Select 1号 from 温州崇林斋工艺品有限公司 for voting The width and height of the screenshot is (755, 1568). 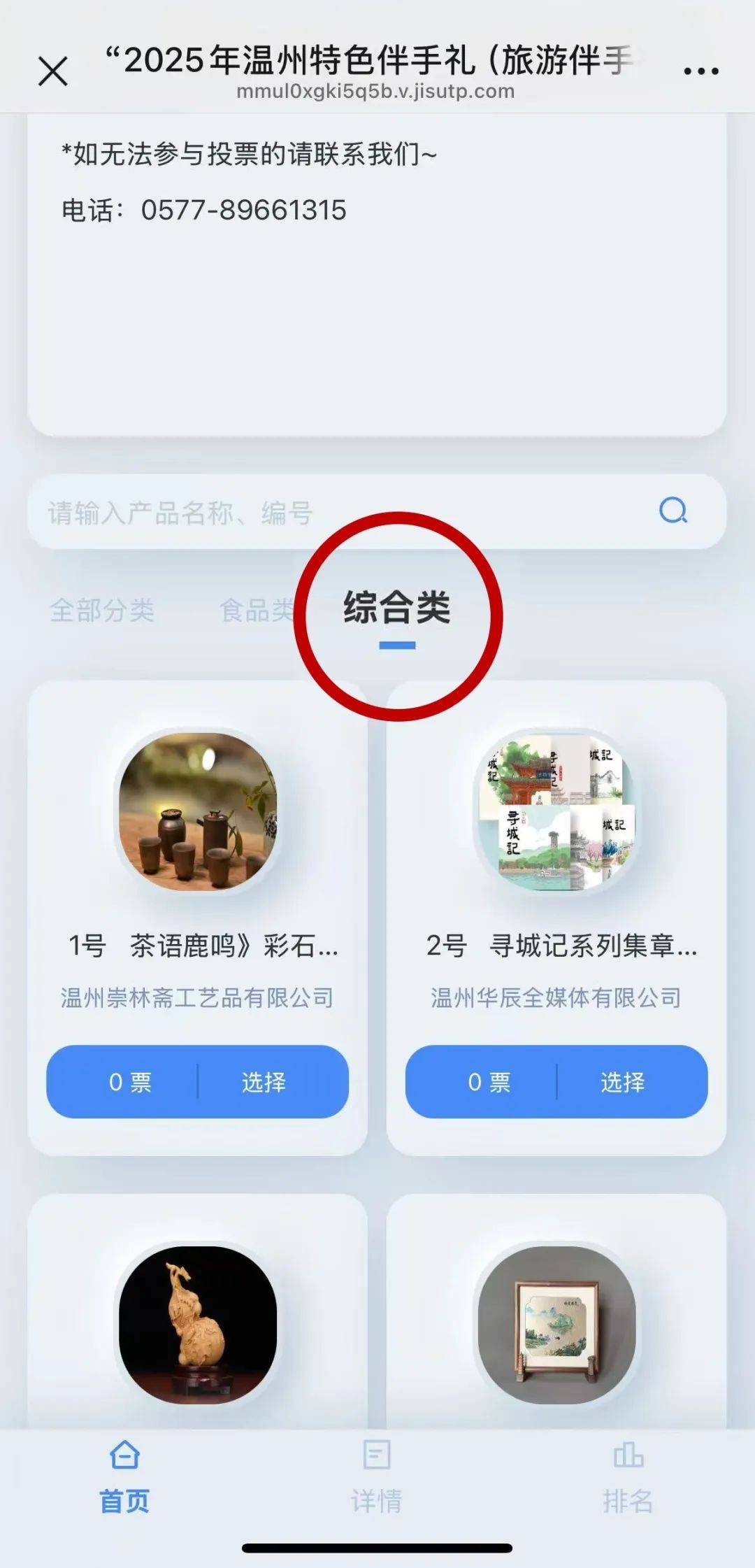[x=264, y=1082]
